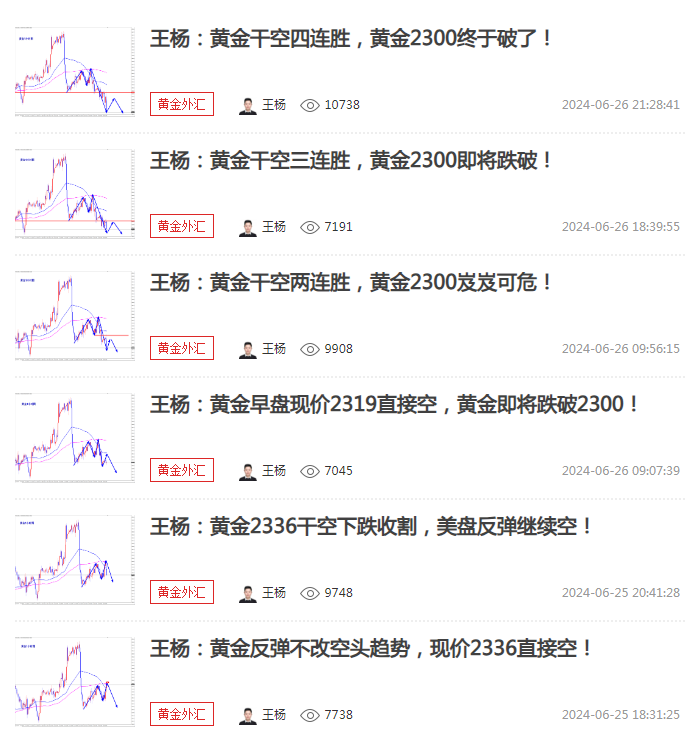Select the chart thumbnail beside the 两连胜 article
The image size is (691, 742).
pos(75,316)
